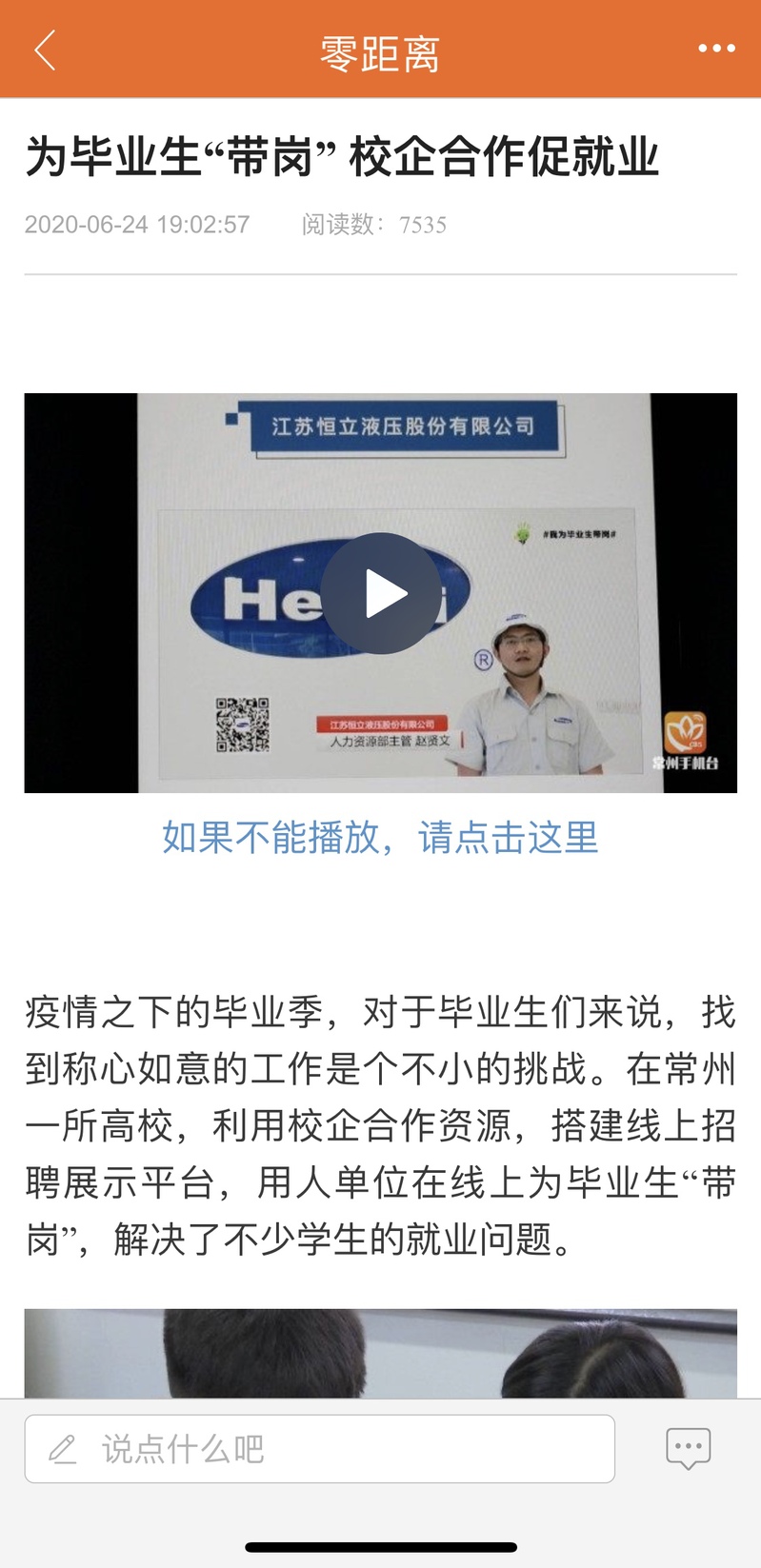The height and width of the screenshot is (1568, 761).
Task: Open the comments bubble icon
Action: pyautogui.click(x=688, y=1449)
